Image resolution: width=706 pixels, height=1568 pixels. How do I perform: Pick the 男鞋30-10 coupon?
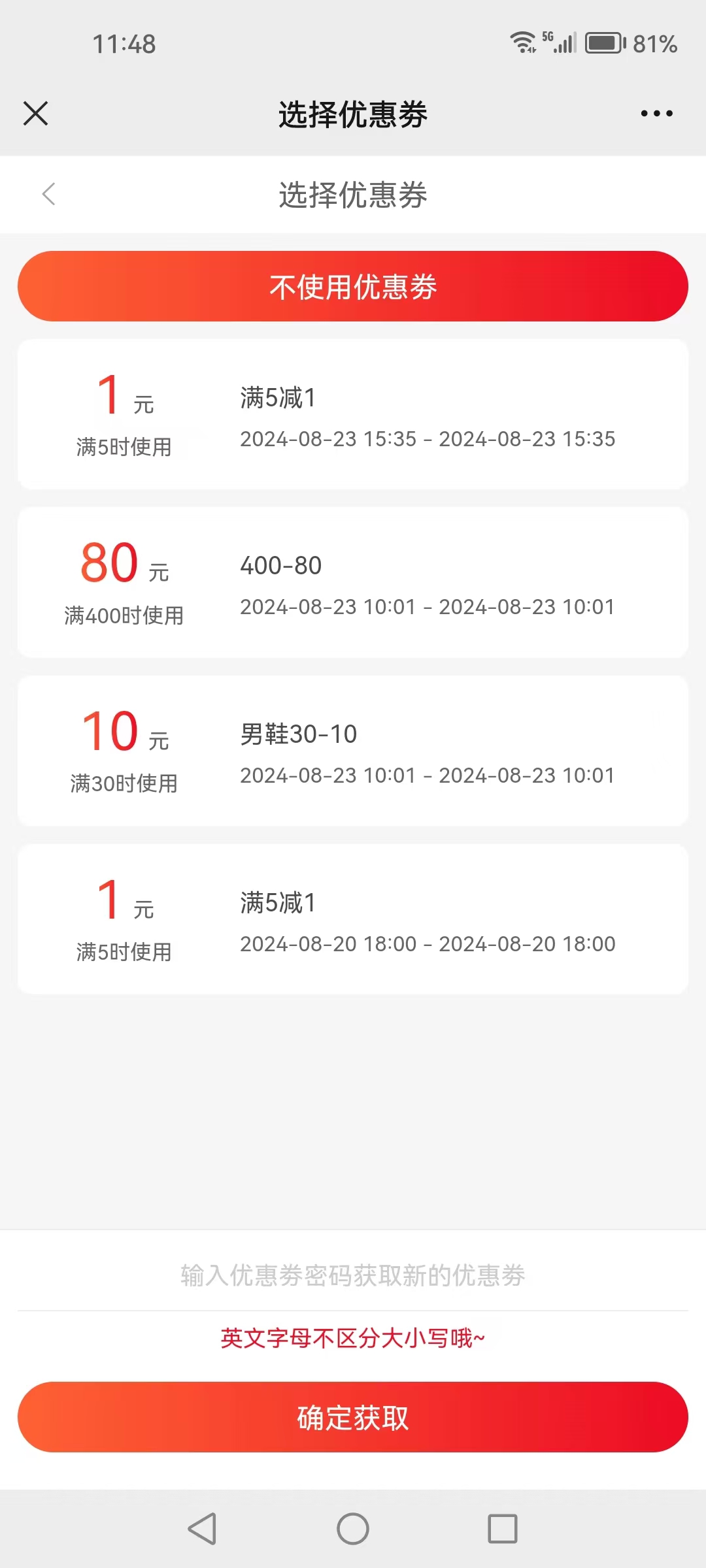coord(353,751)
